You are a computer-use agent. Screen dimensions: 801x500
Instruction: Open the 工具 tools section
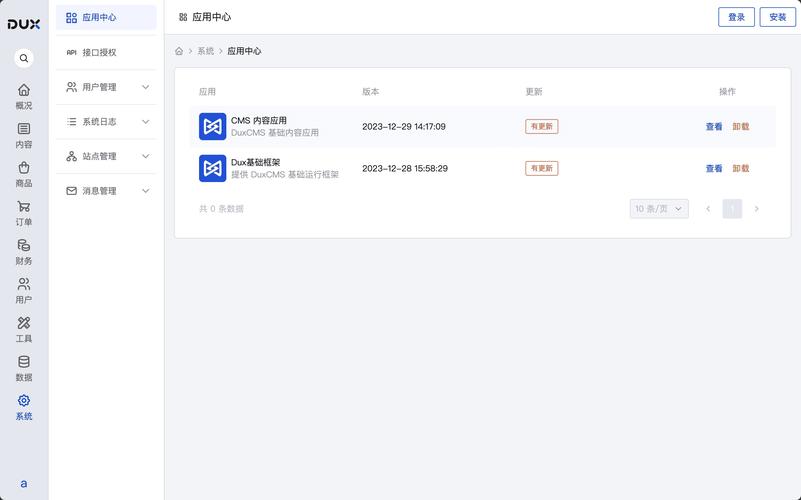24,330
